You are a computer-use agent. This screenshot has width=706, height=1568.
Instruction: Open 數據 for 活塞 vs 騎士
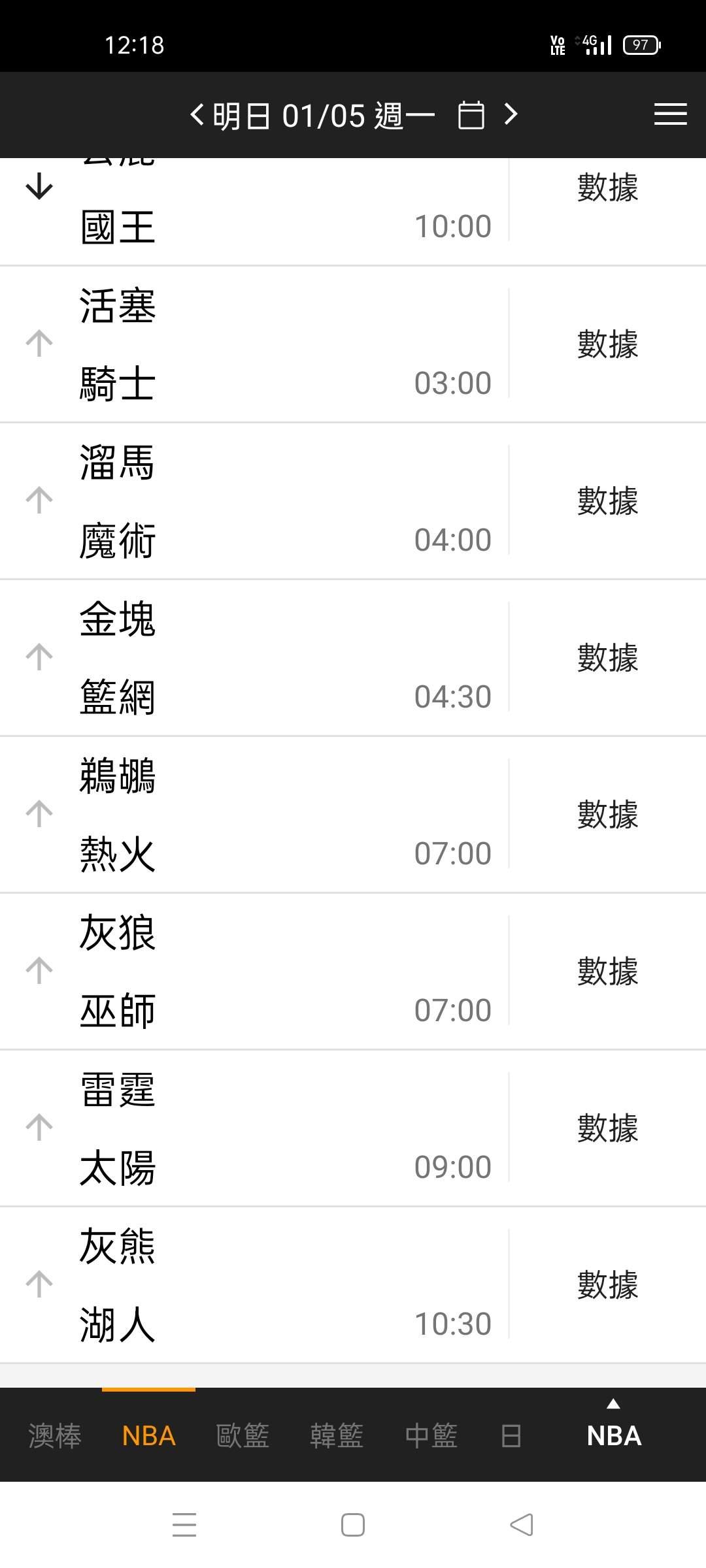click(607, 344)
